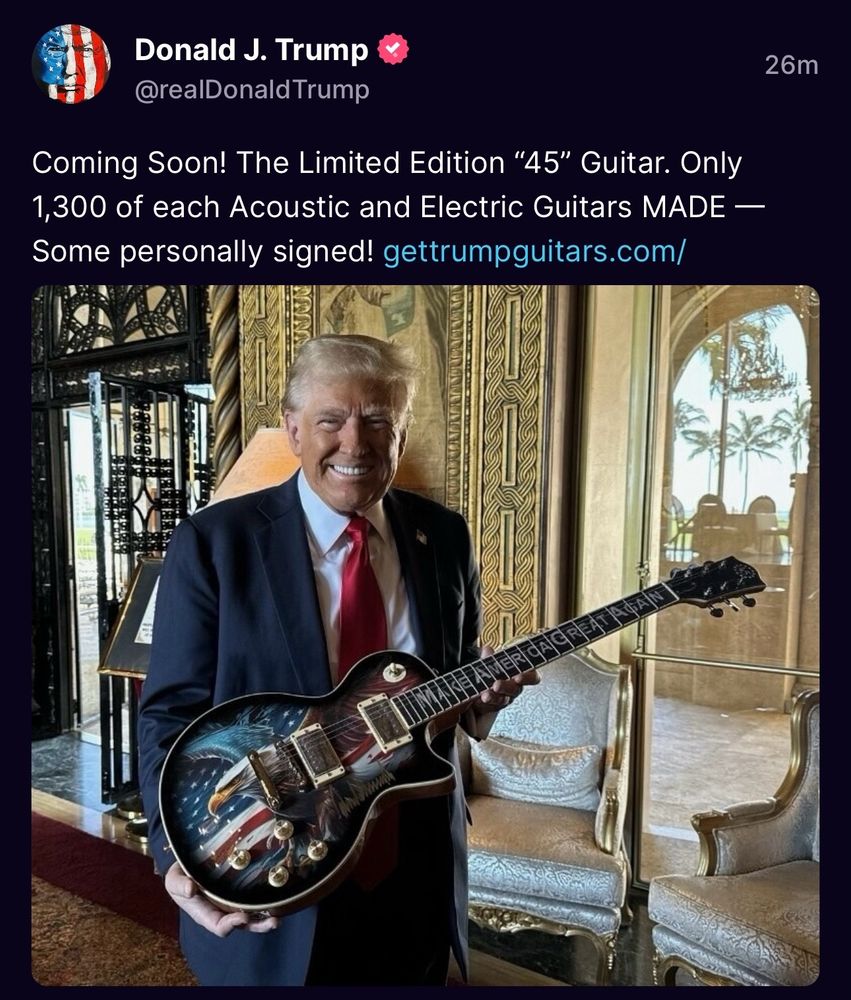The width and height of the screenshot is (851, 1000).
Task: Select the verification badge beside the display name
Action: click(394, 48)
